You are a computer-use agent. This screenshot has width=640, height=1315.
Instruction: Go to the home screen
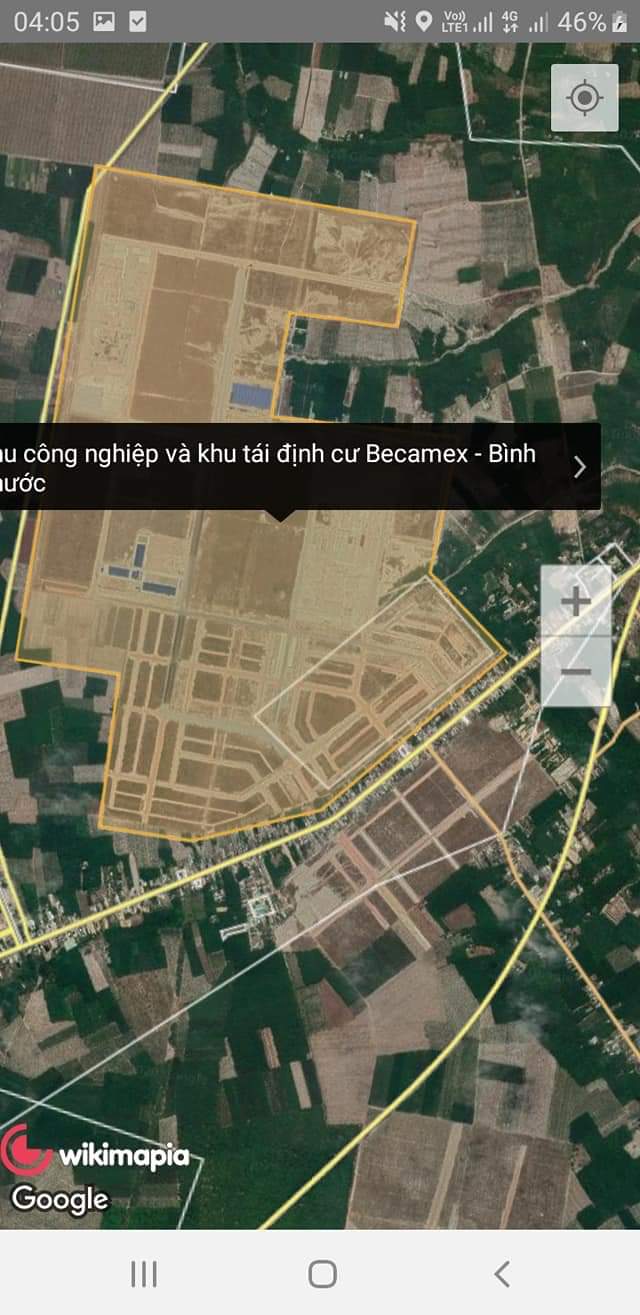[x=322, y=1273]
